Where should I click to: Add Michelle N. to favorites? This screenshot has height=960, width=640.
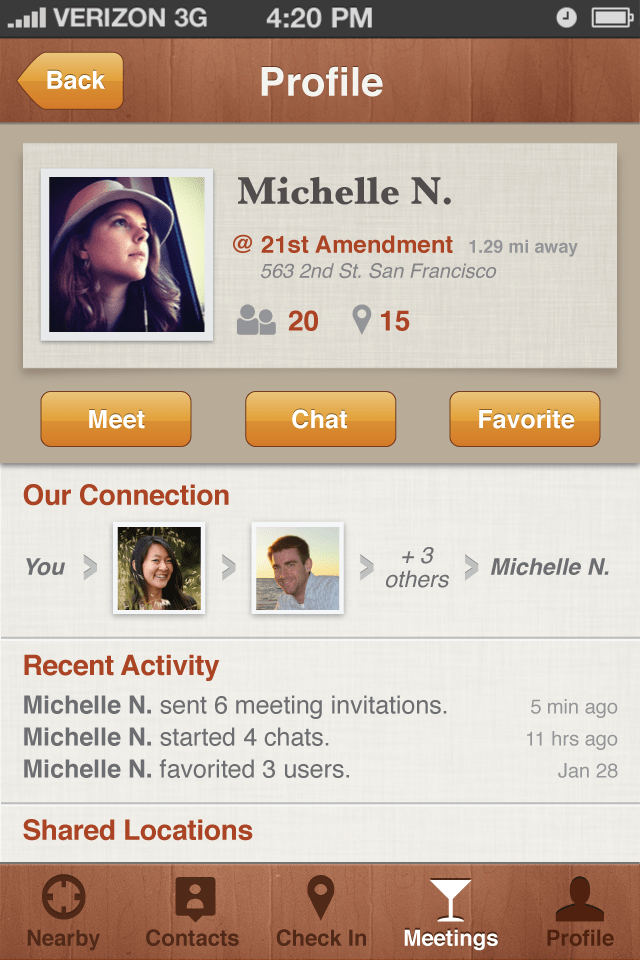[525, 419]
